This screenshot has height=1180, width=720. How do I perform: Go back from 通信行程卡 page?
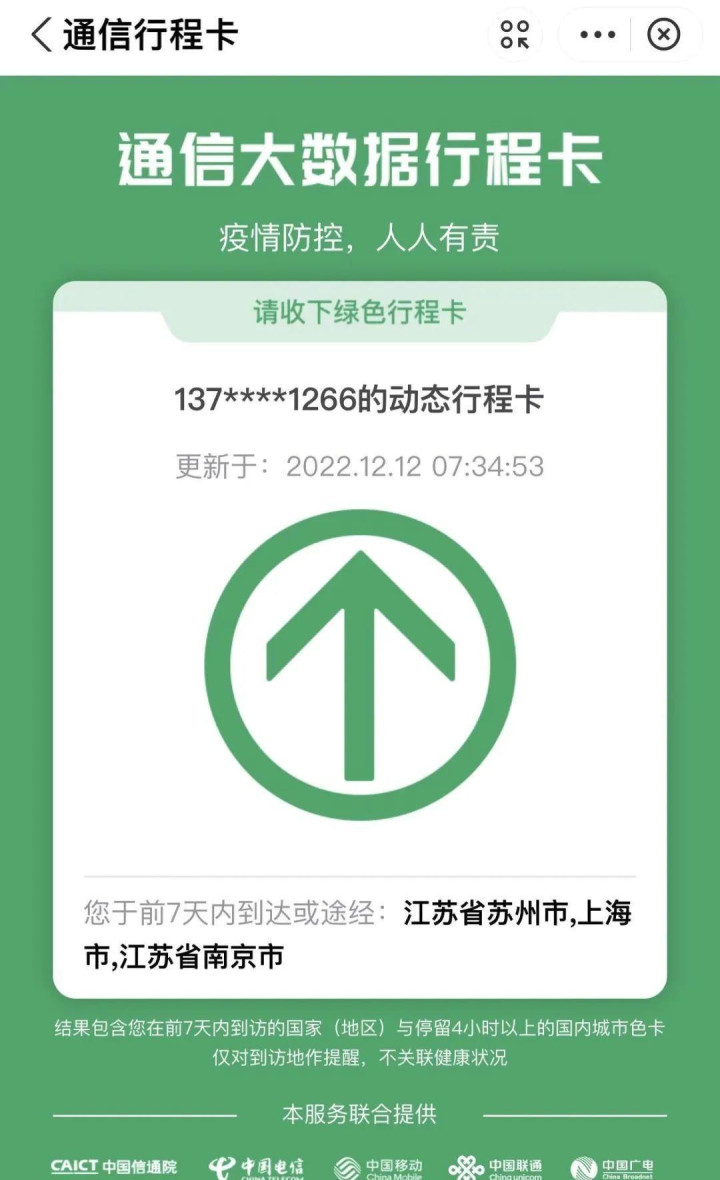41,35
